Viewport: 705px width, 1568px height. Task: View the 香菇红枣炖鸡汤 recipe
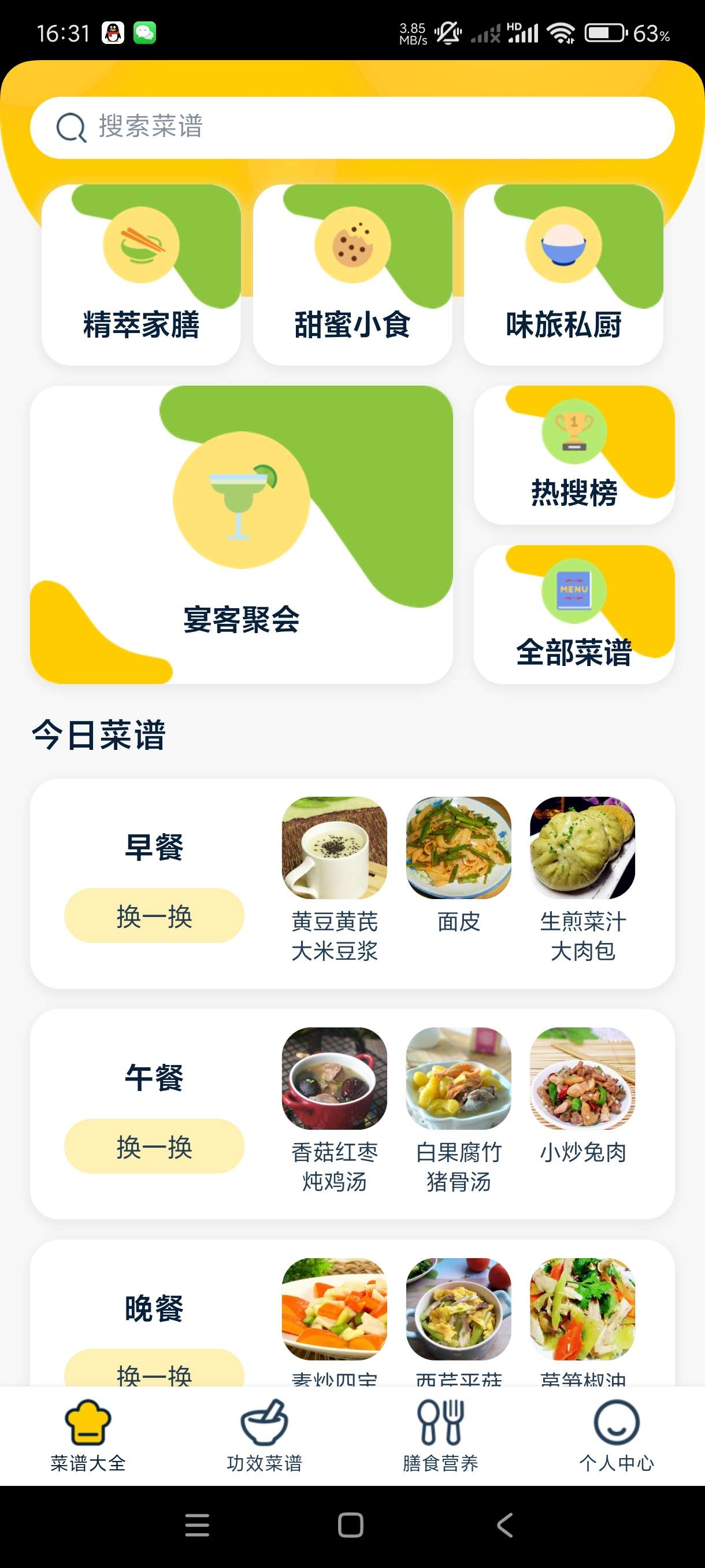[335, 1109]
